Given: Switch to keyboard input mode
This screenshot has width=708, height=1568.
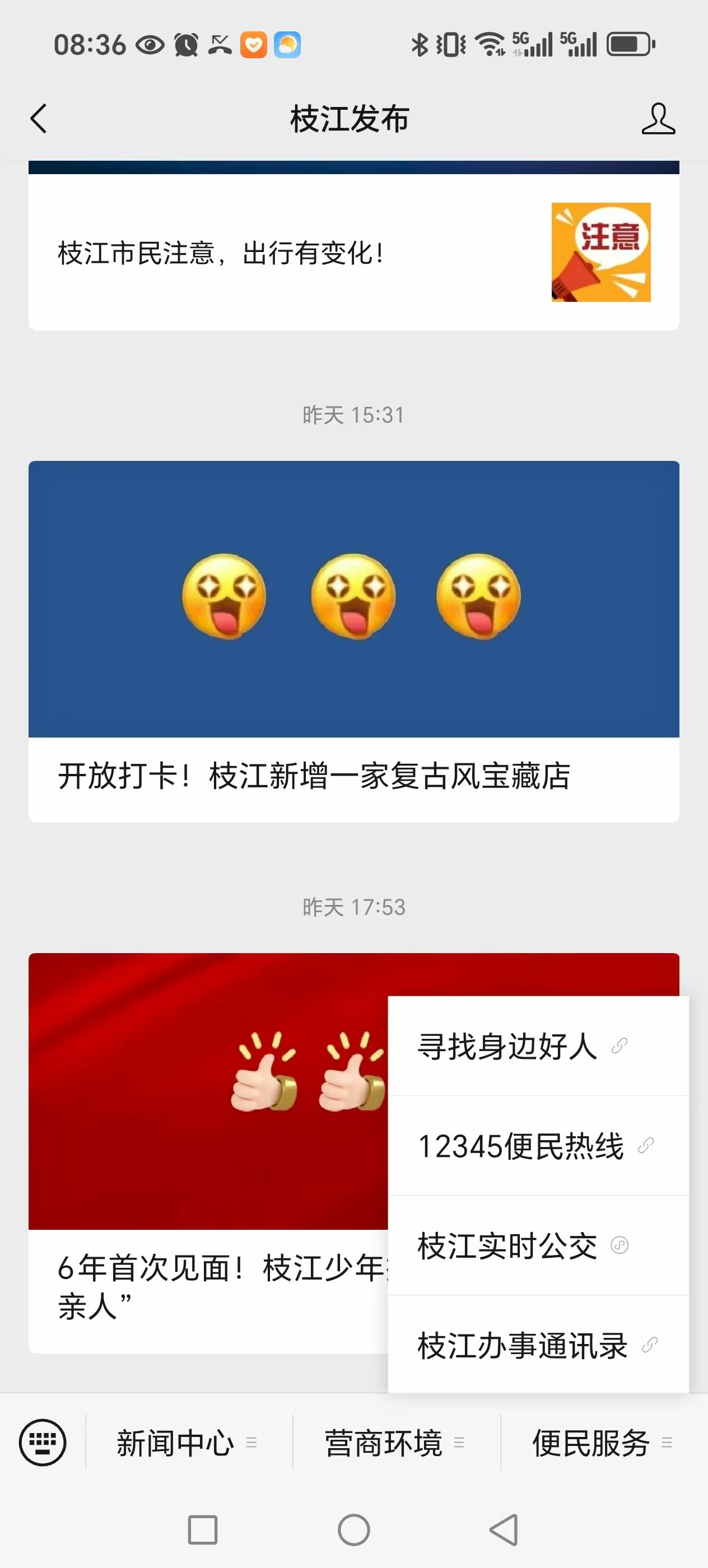Looking at the screenshot, I should pyautogui.click(x=43, y=1442).
